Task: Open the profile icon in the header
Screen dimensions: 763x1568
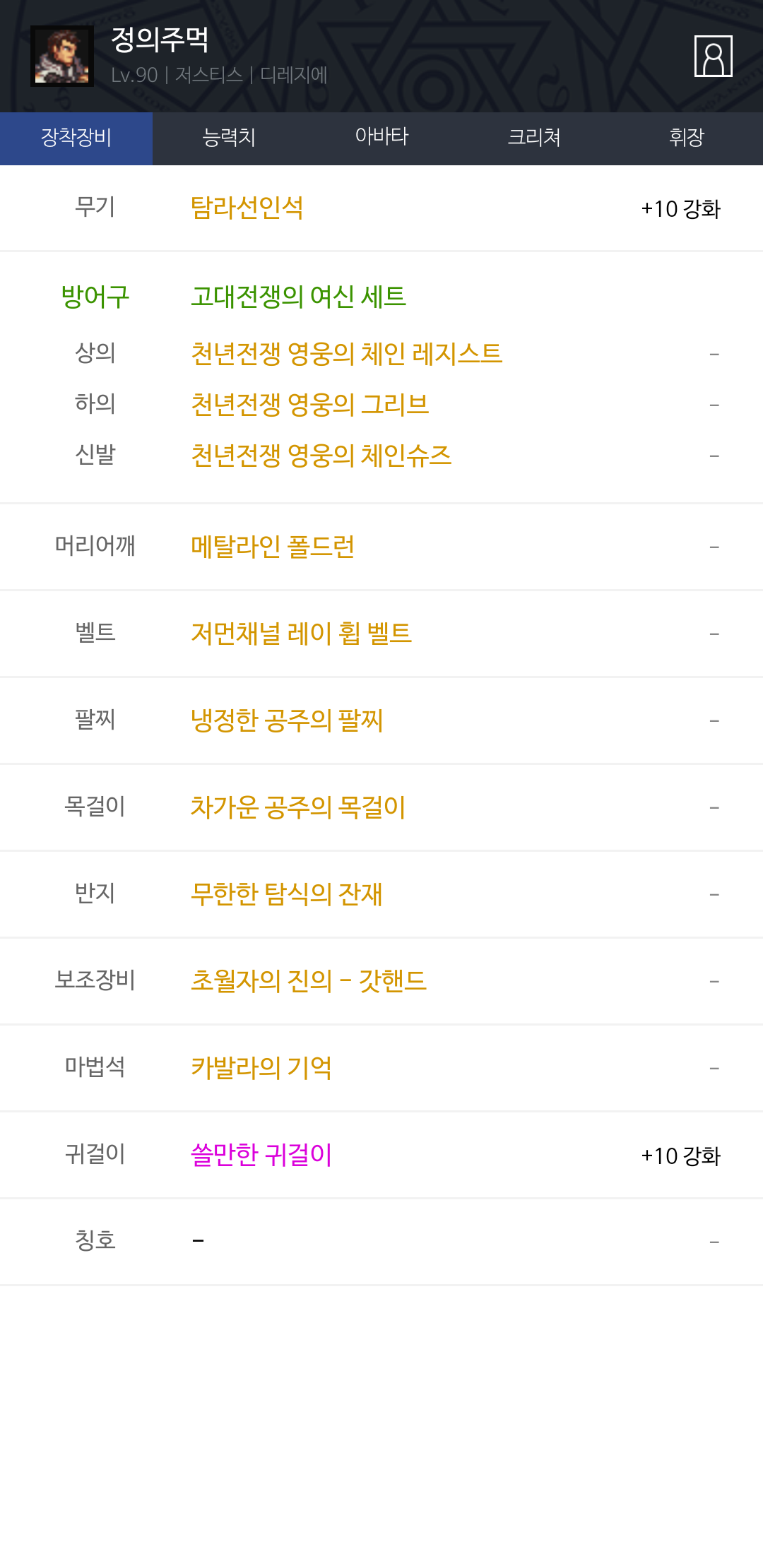Action: (713, 56)
